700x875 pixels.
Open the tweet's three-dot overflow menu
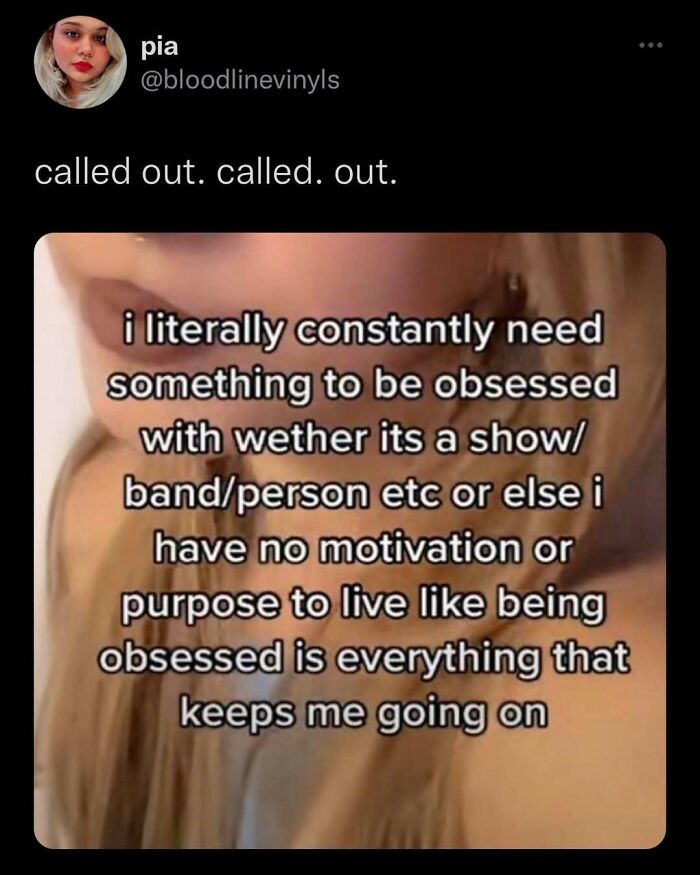pos(652,47)
